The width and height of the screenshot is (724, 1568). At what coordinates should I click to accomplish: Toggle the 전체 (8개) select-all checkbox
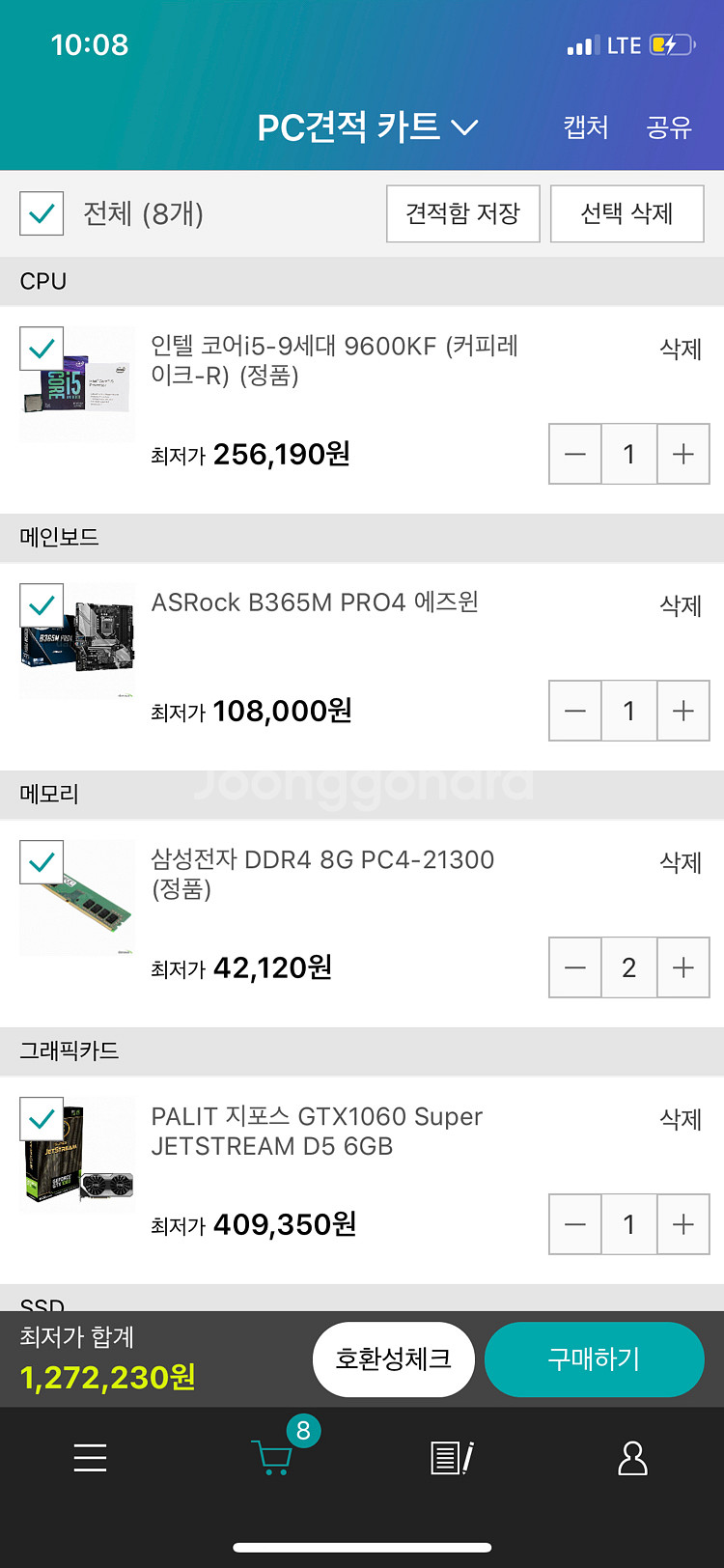coord(42,213)
